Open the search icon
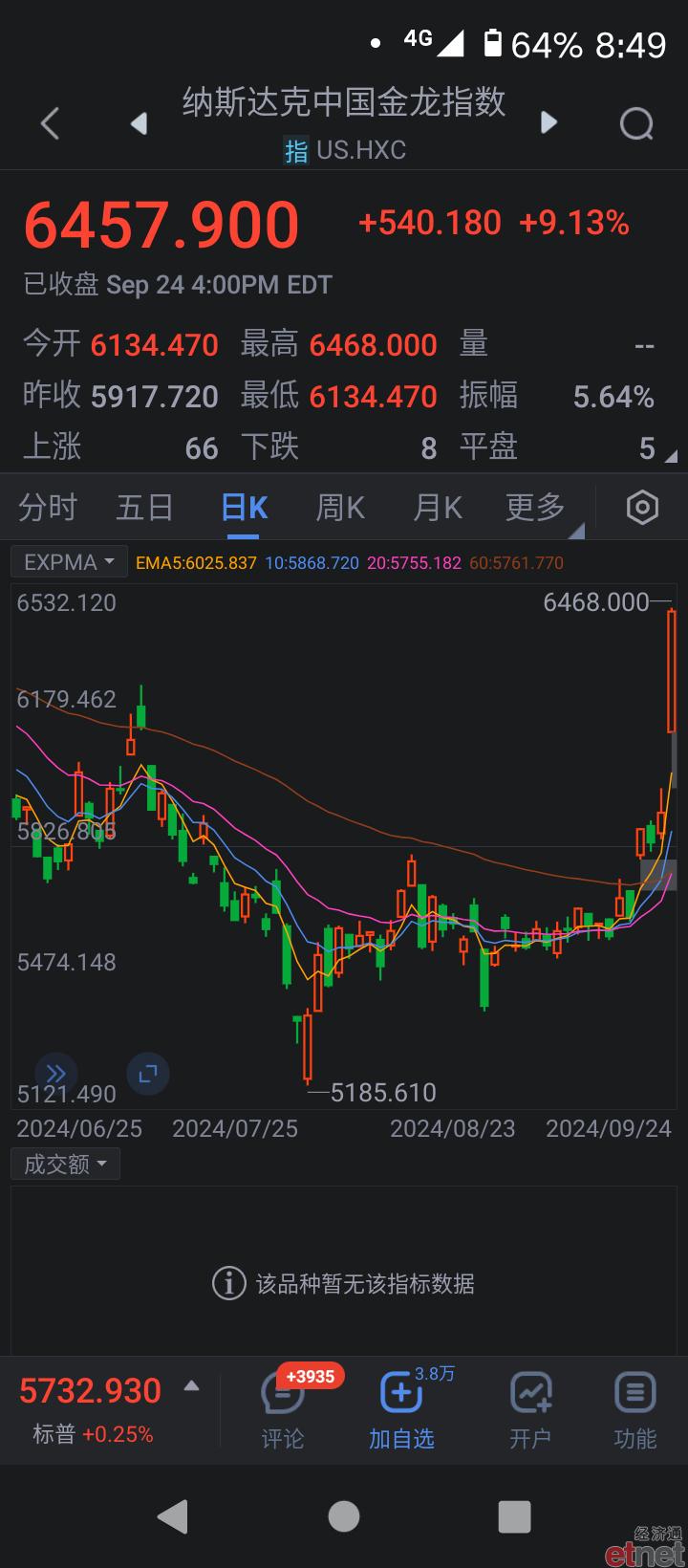Screen dimensions: 688x1568 (x=636, y=123)
